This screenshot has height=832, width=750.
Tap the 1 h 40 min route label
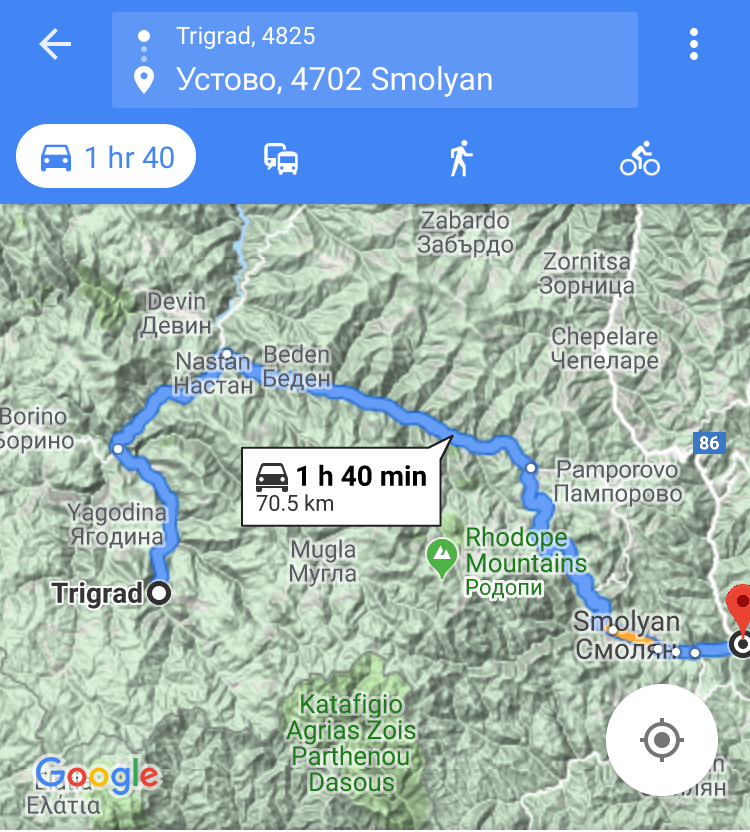[342, 486]
